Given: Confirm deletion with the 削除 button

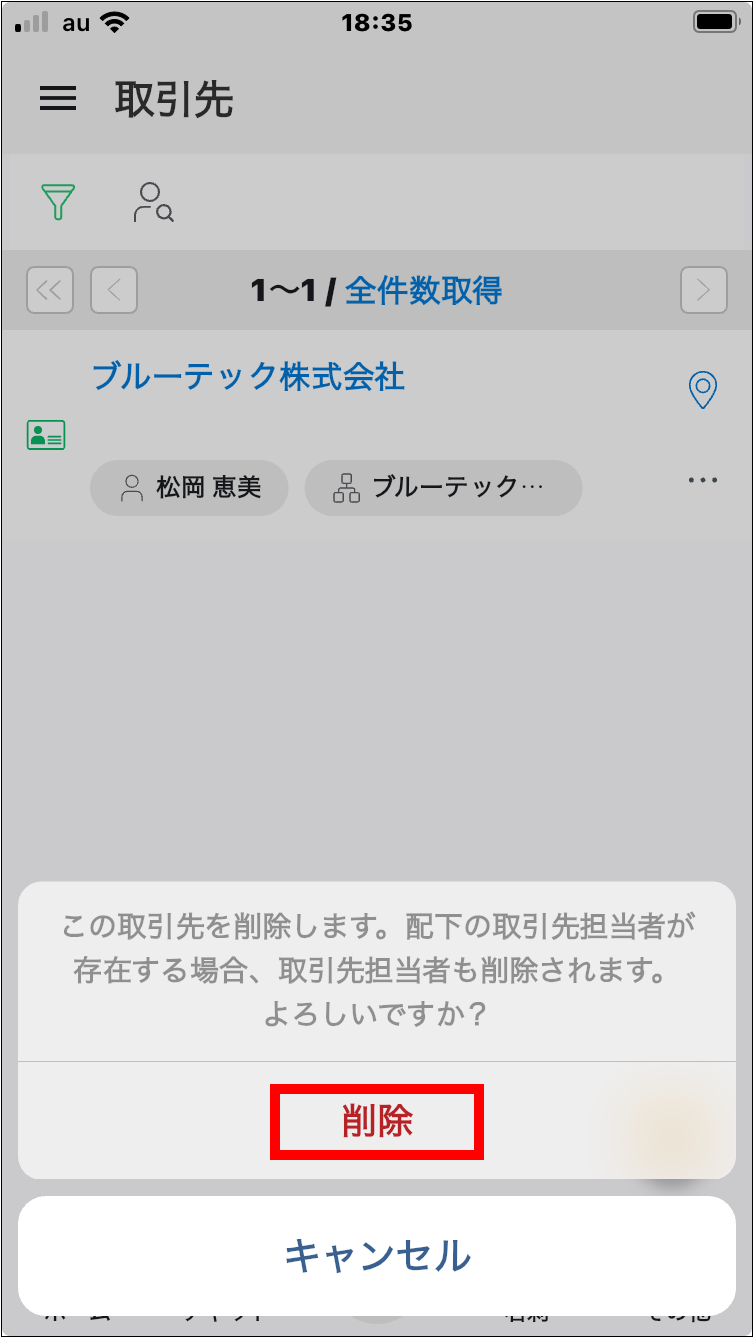Looking at the screenshot, I should [377, 1122].
